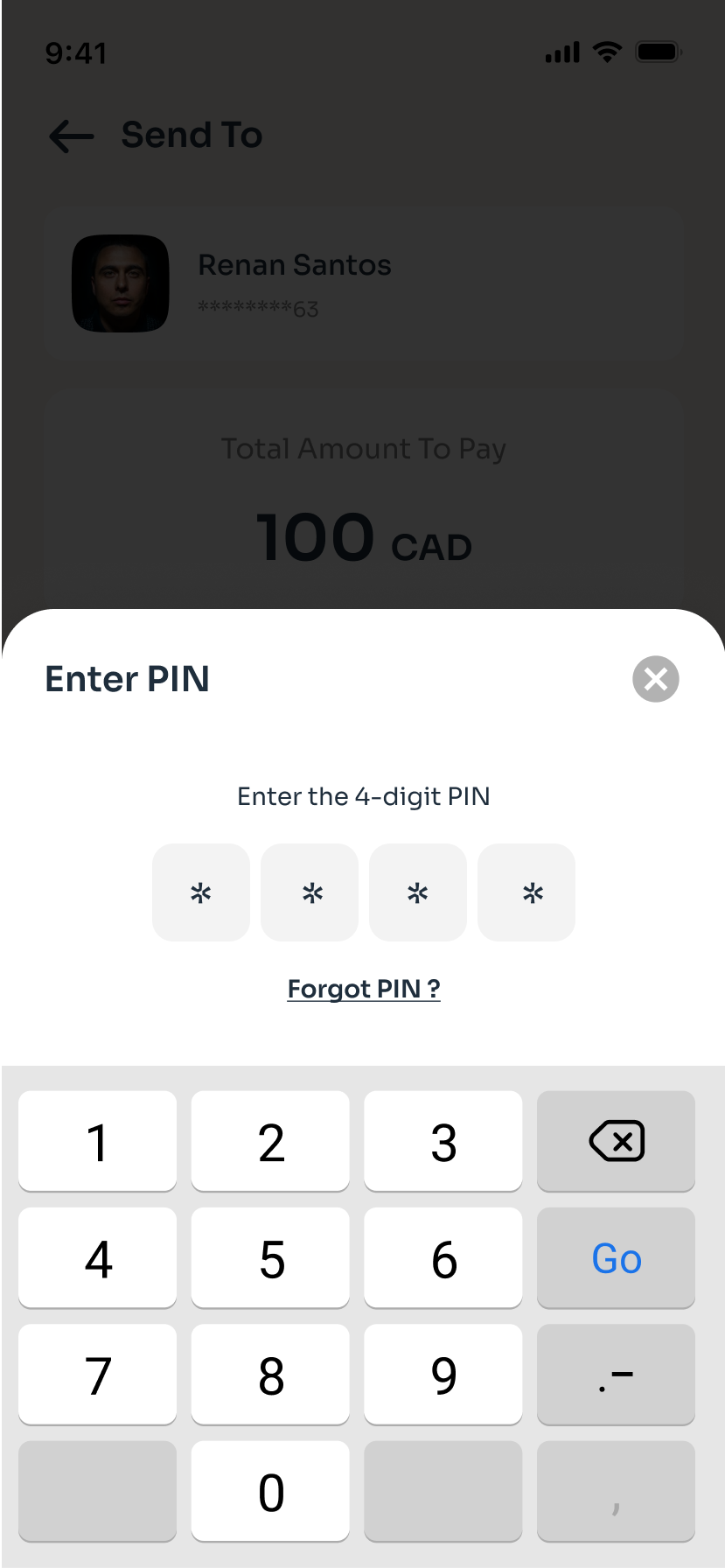
Task: Tap the 5 key on the keypad
Action: click(270, 1258)
